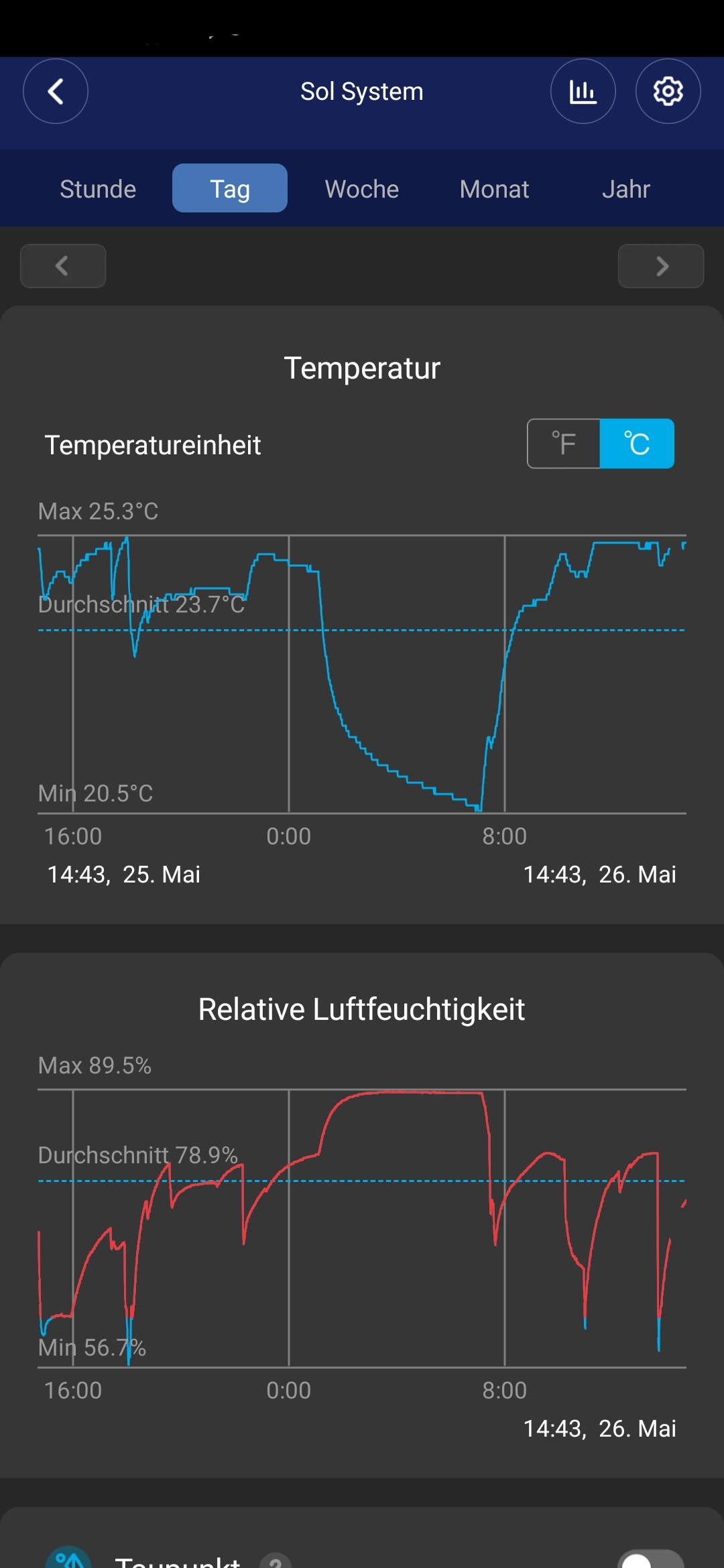Toggle the Taupunkt switch
The height and width of the screenshot is (1568, 724).
(650, 1559)
